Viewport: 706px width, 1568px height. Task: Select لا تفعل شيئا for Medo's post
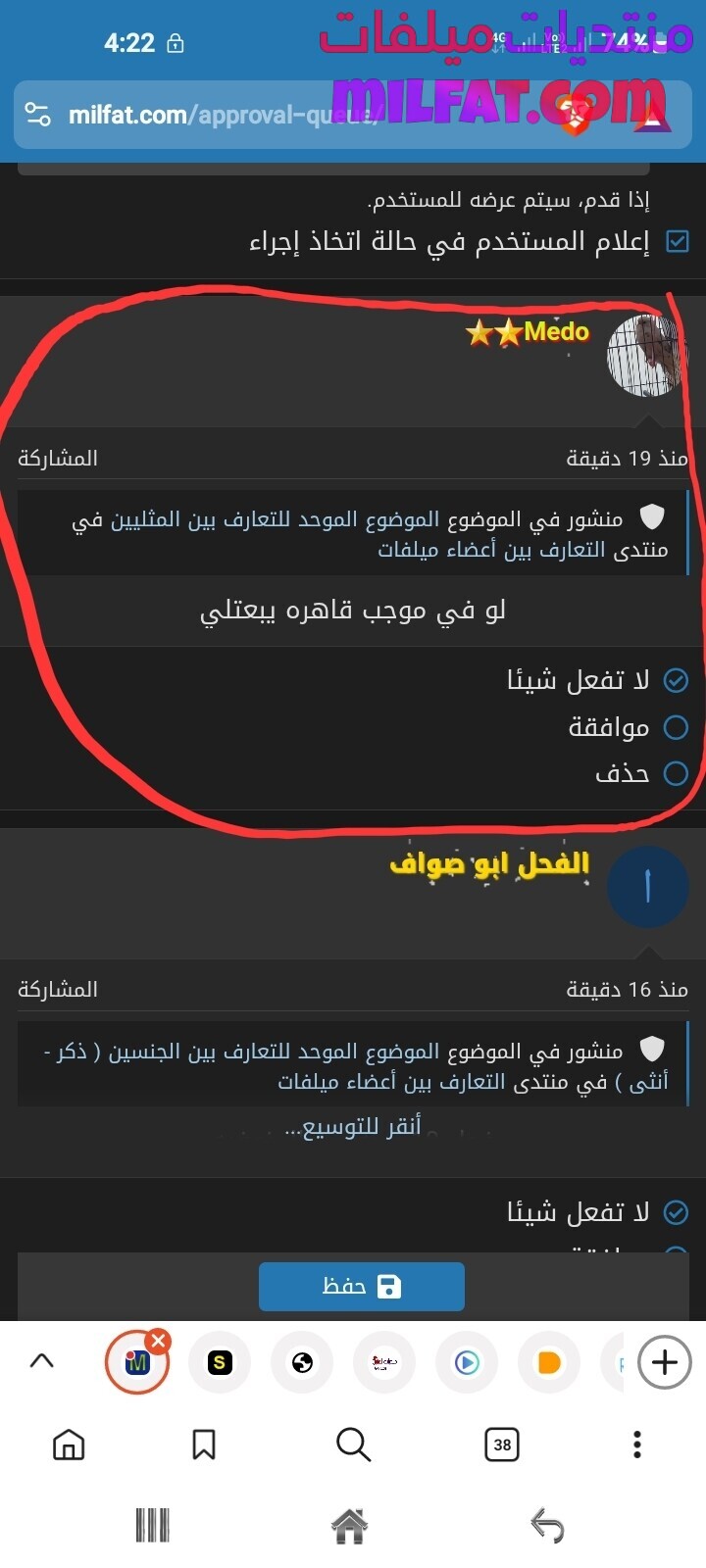[676, 680]
